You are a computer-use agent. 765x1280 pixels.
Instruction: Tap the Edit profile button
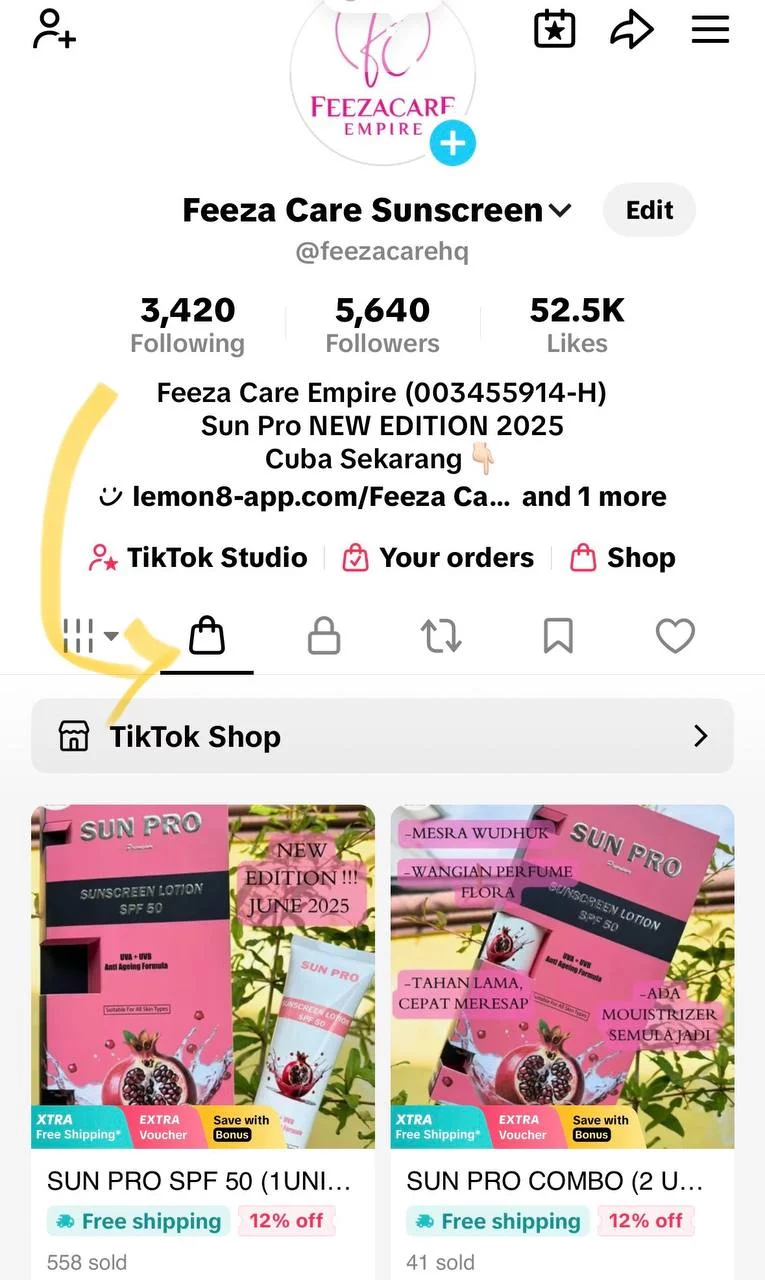[x=649, y=210]
